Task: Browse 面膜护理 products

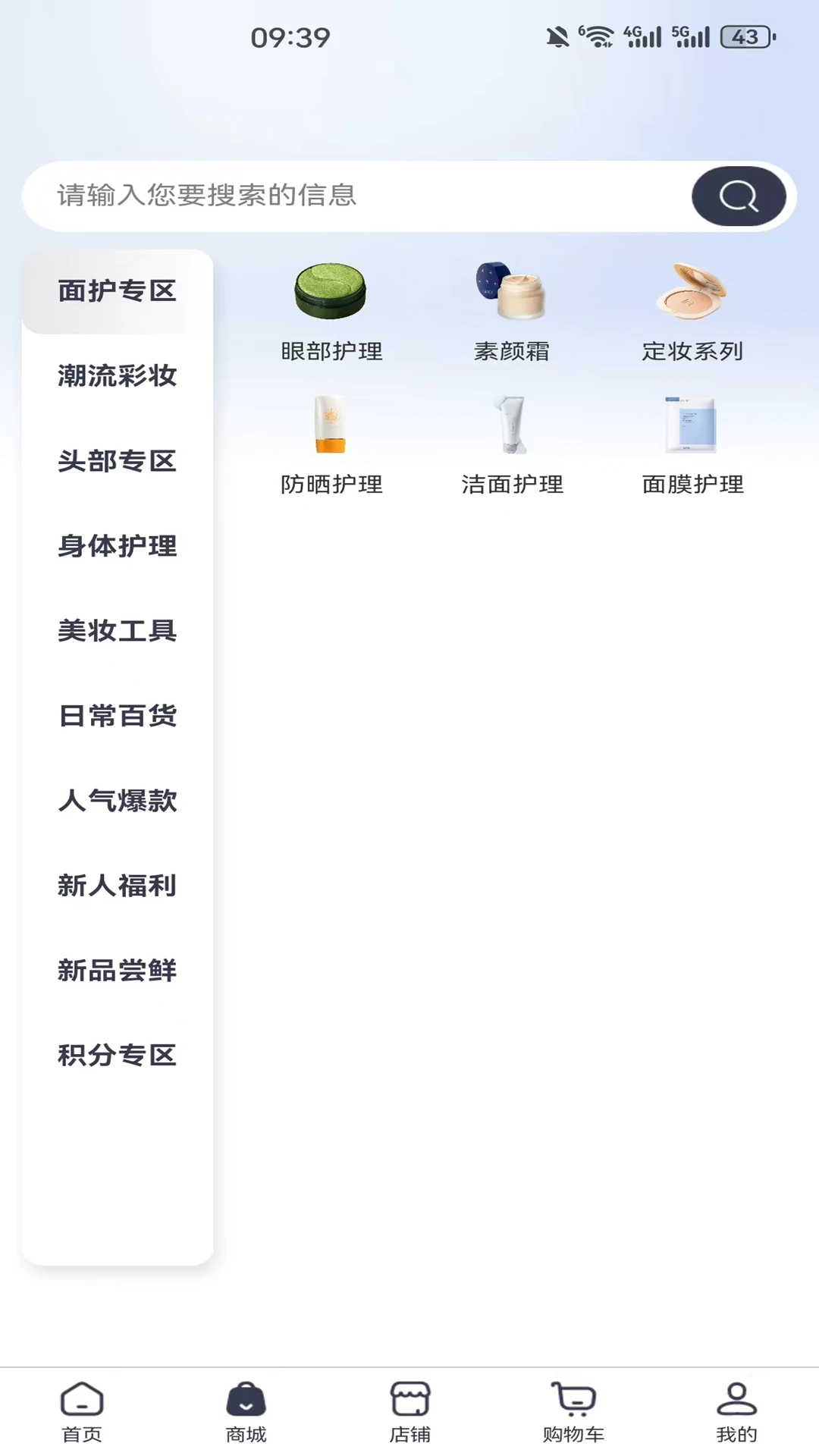Action: tap(692, 445)
